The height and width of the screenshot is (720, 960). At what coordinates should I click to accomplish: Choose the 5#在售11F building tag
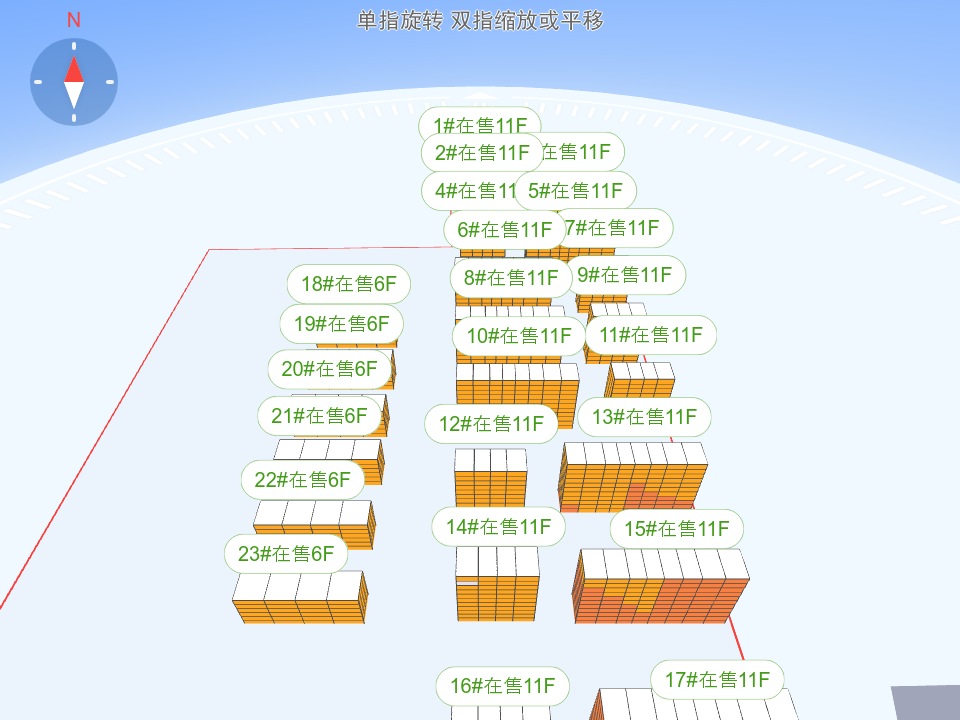580,191
